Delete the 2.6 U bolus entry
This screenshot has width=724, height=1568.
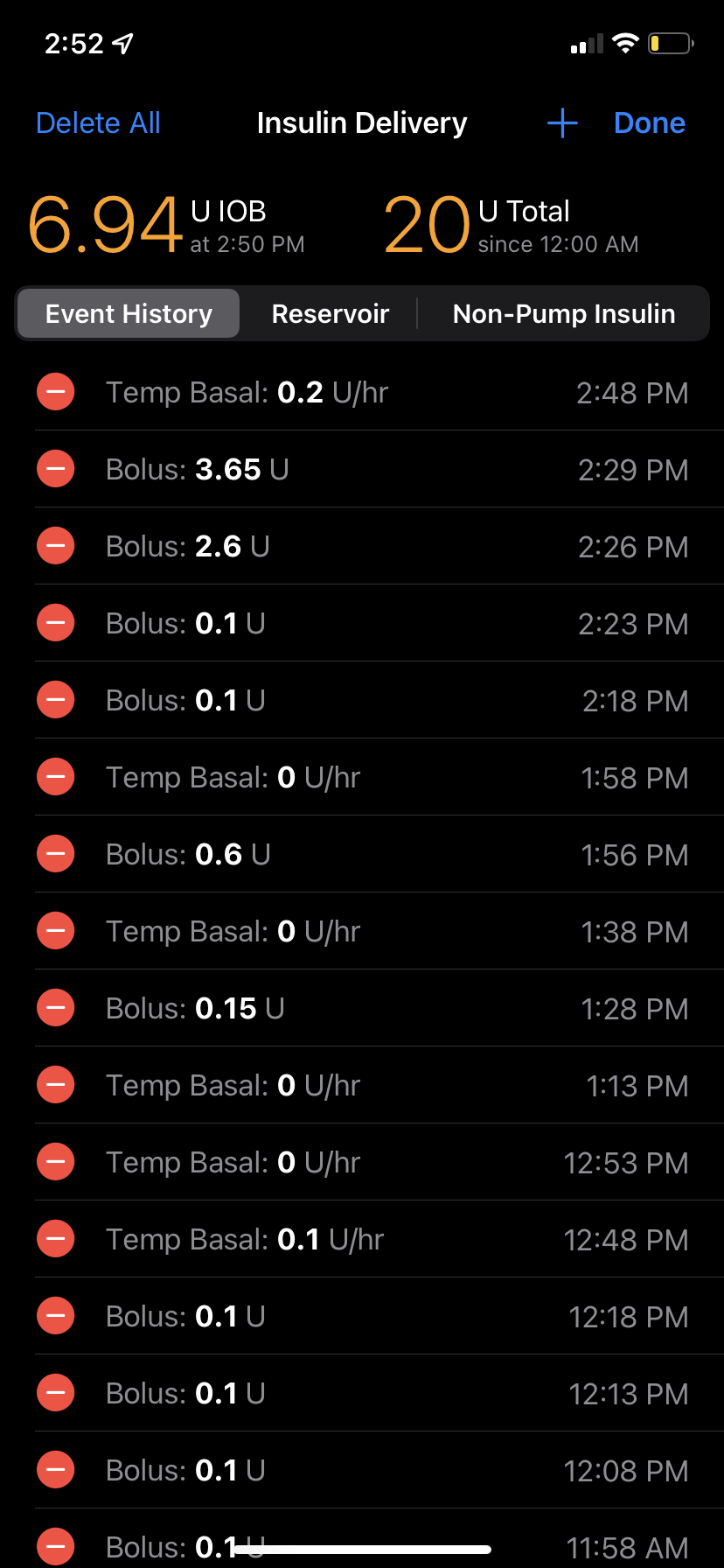coord(55,545)
